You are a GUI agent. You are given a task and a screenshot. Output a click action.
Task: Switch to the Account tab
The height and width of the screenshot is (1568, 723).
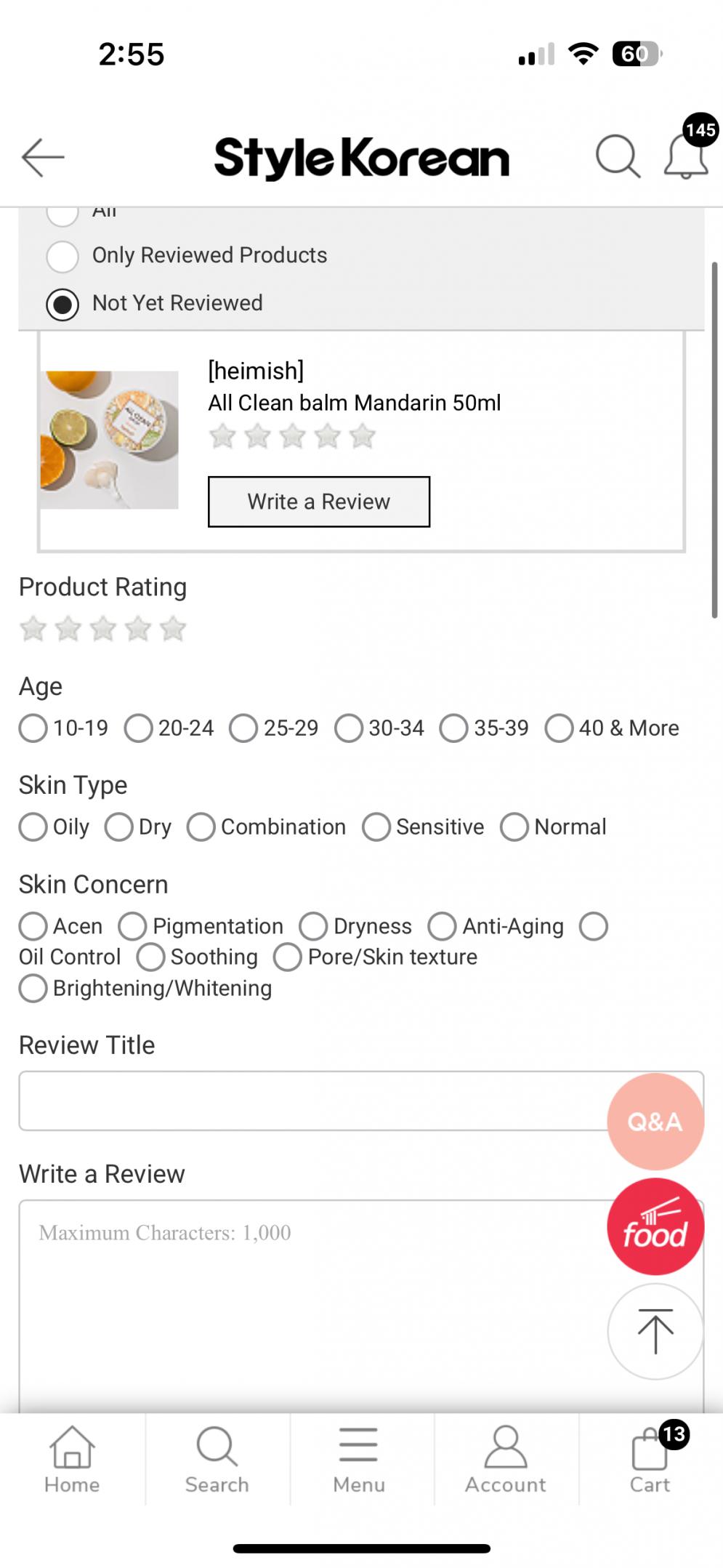pyautogui.click(x=506, y=1460)
